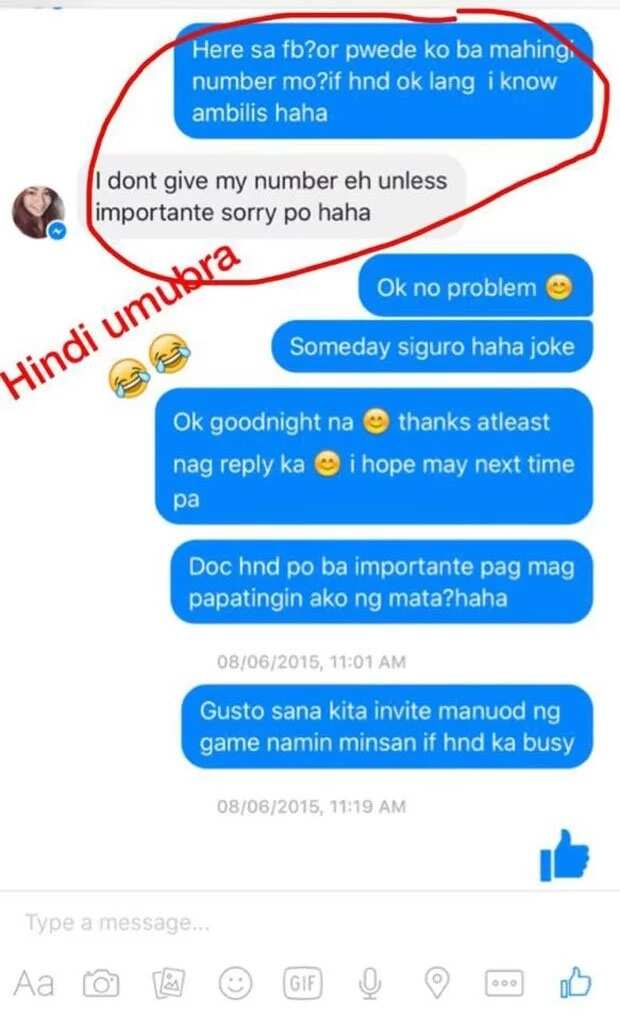Image resolution: width=620 pixels, height=1020 pixels.
Task: Open the more options ellipsis icon
Action: pos(504,983)
